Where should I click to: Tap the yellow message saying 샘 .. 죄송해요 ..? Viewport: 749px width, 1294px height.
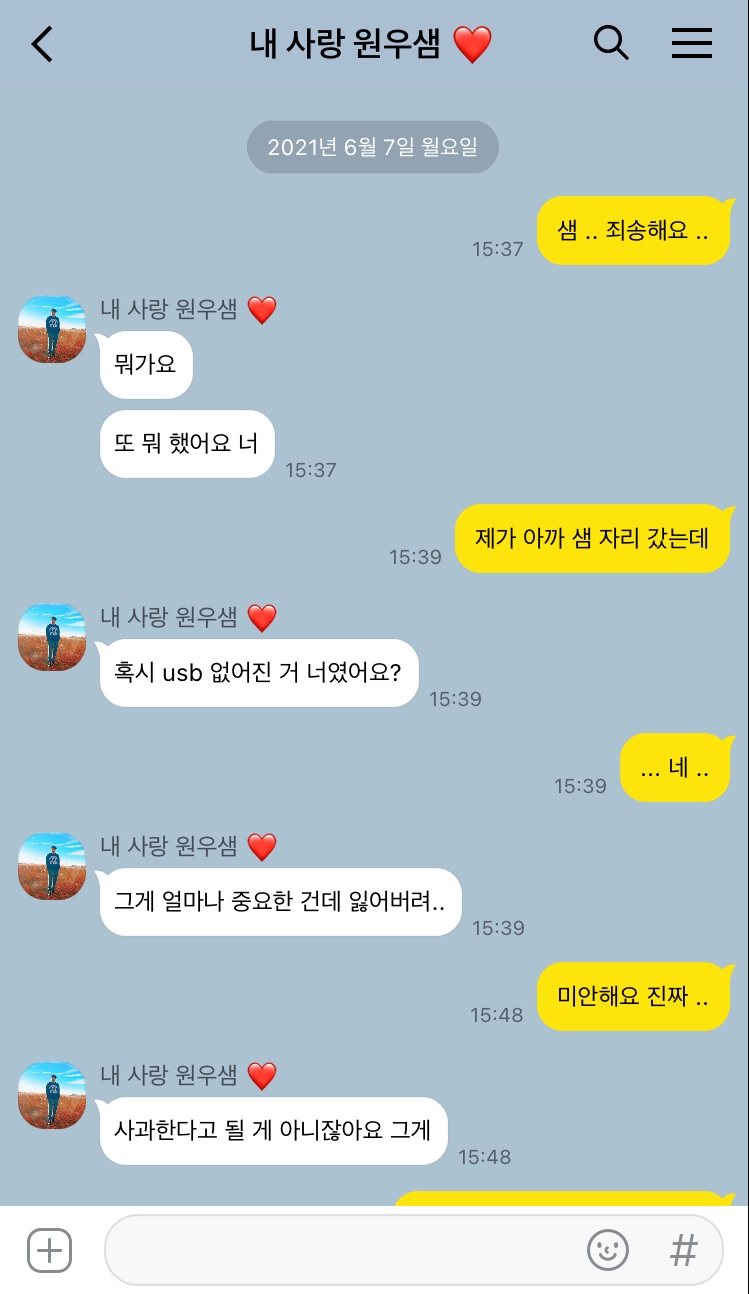coord(634,230)
